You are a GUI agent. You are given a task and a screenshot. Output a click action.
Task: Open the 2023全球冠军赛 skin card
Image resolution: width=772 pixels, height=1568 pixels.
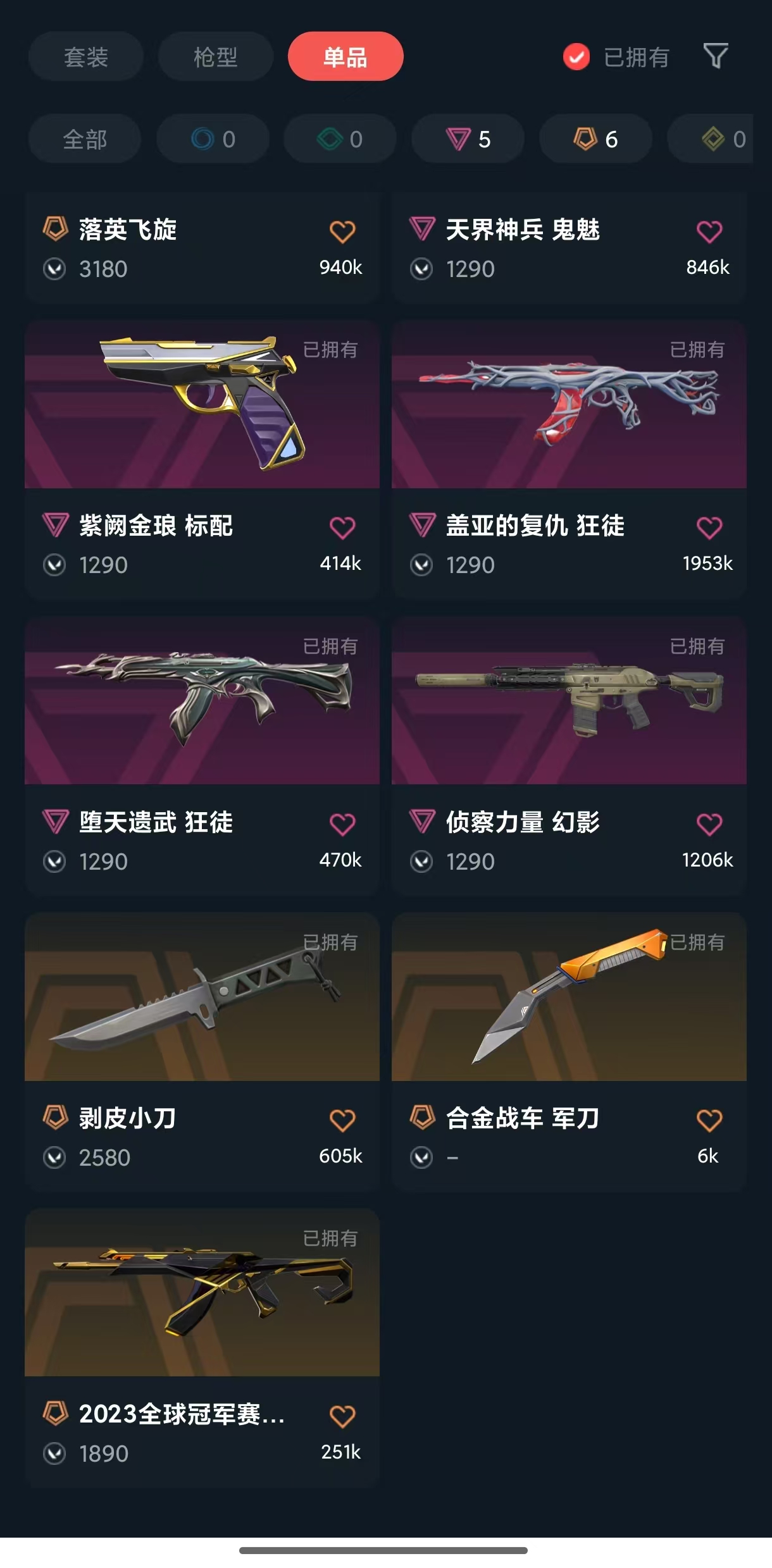pyautogui.click(x=202, y=1293)
